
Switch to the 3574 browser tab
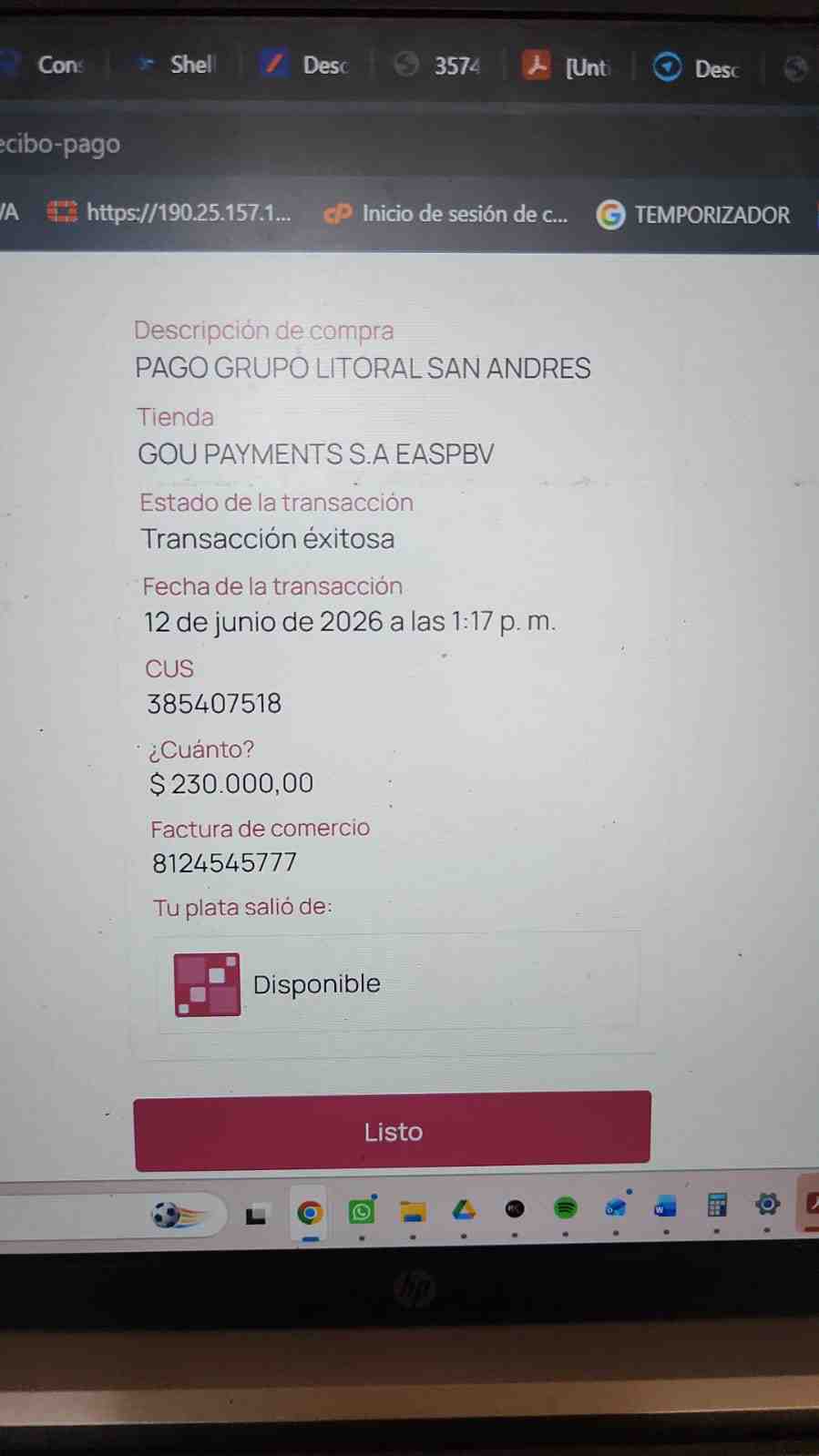coord(438,66)
